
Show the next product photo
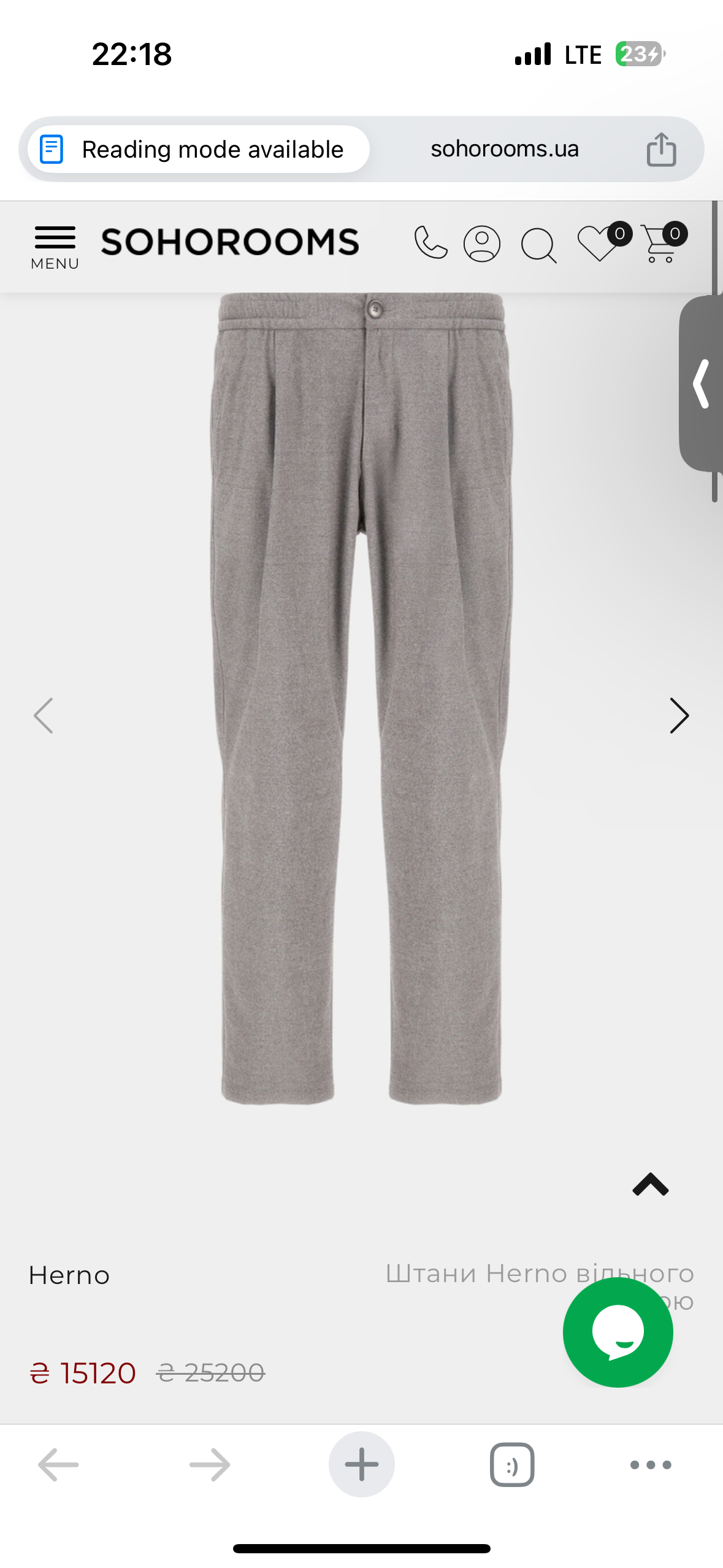click(x=679, y=715)
